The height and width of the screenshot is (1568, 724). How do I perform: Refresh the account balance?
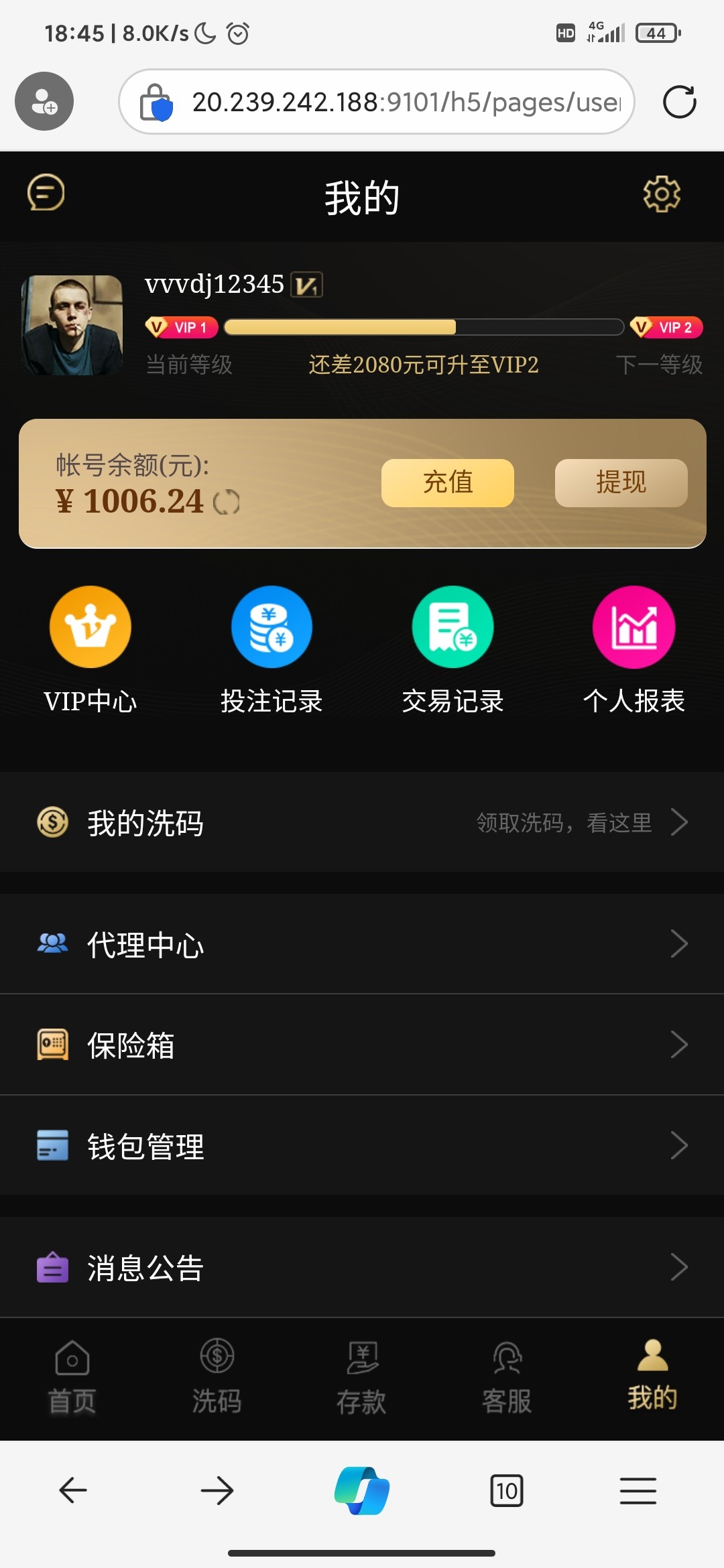[x=227, y=502]
